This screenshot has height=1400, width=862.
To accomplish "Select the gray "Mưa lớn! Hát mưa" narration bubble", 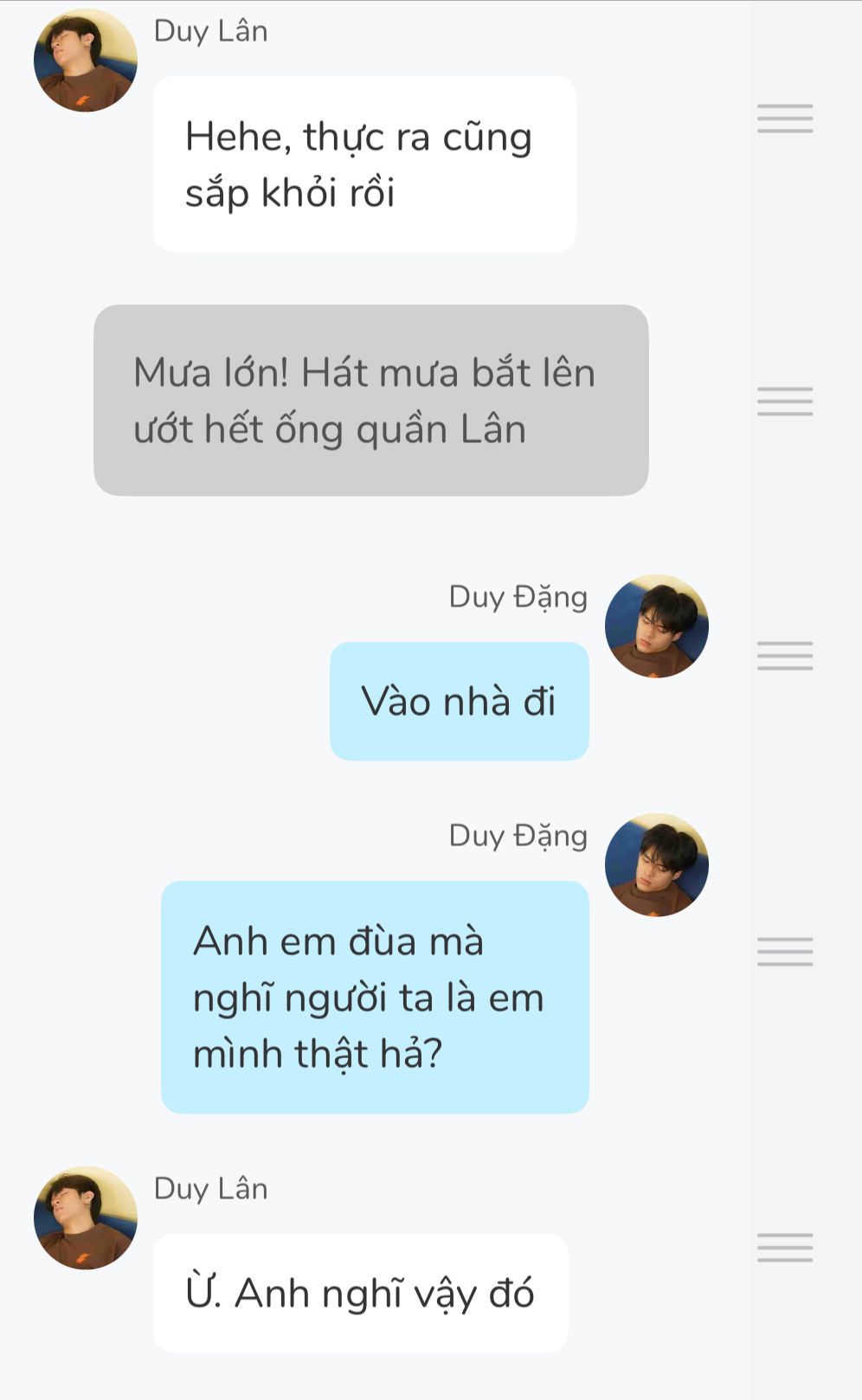I will [x=370, y=401].
